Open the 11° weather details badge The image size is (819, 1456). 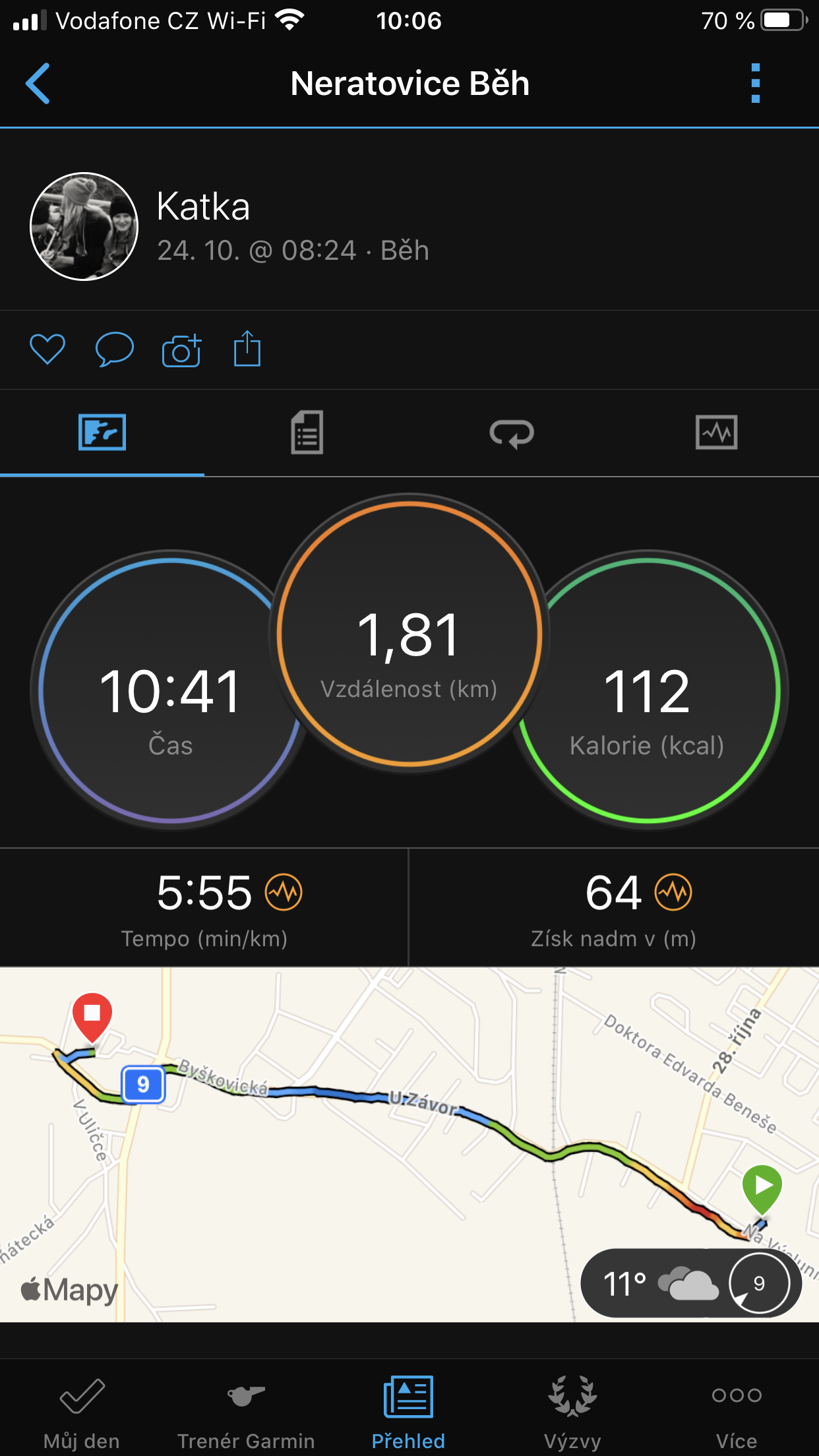[x=691, y=1283]
